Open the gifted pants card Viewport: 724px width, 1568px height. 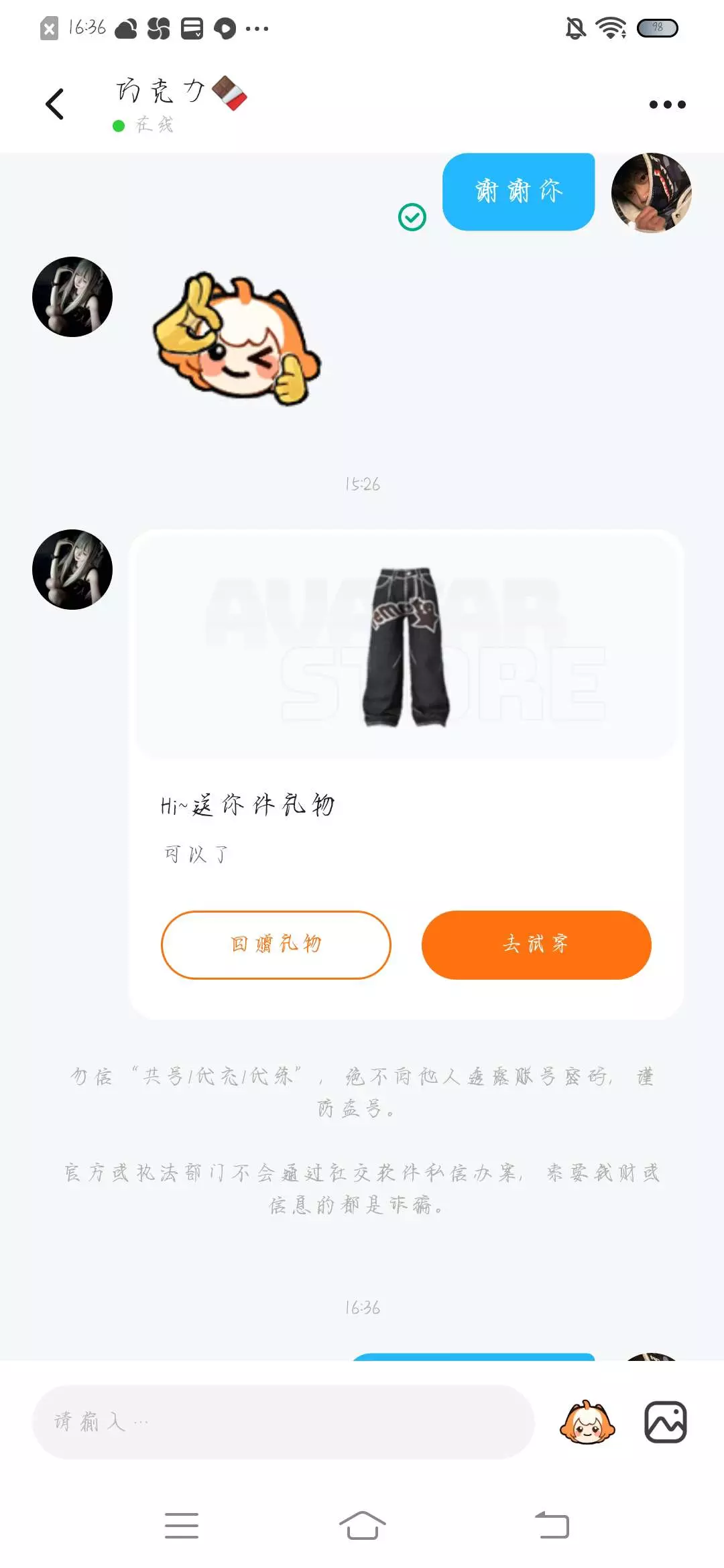click(x=406, y=775)
